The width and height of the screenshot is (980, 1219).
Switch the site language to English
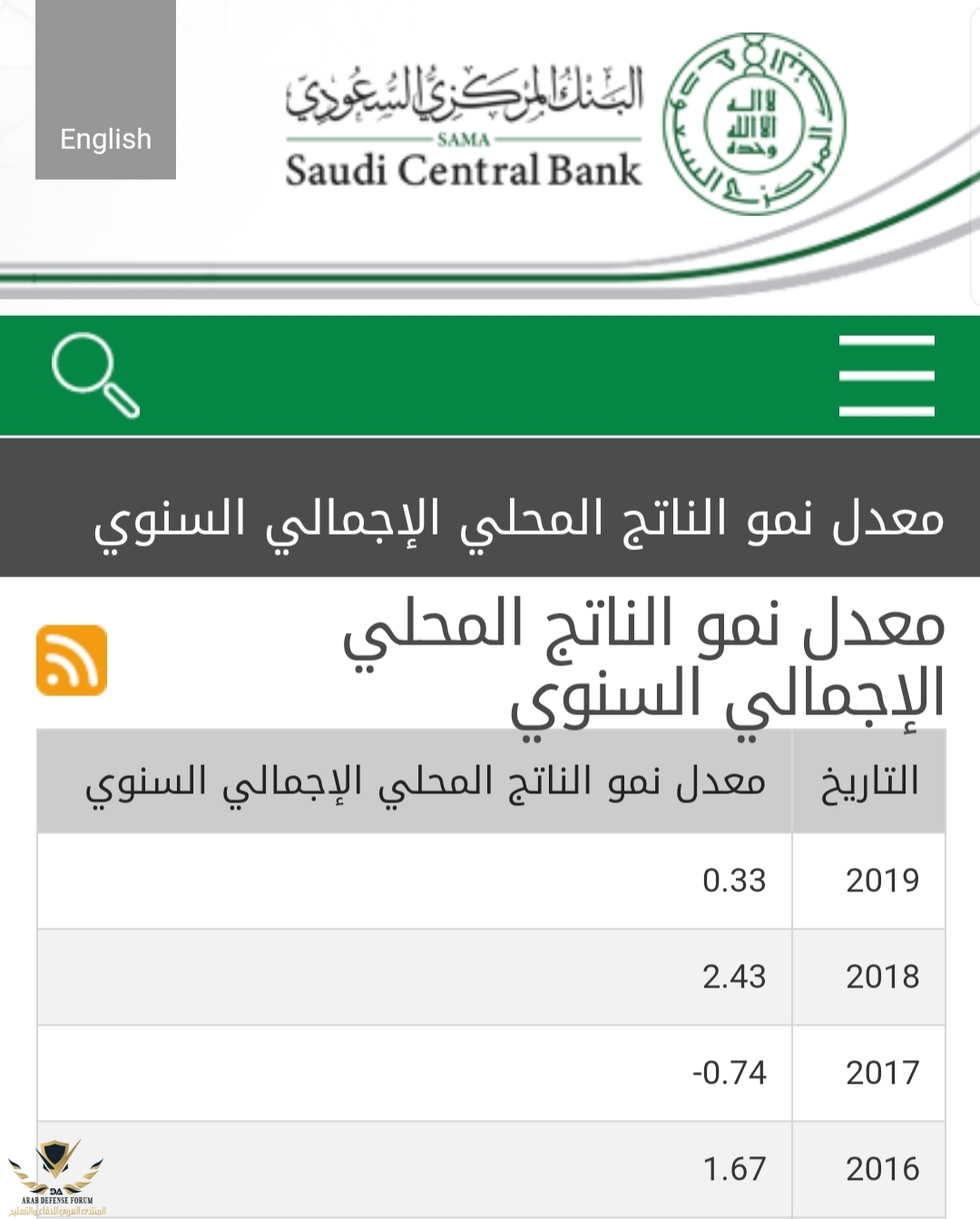click(105, 138)
